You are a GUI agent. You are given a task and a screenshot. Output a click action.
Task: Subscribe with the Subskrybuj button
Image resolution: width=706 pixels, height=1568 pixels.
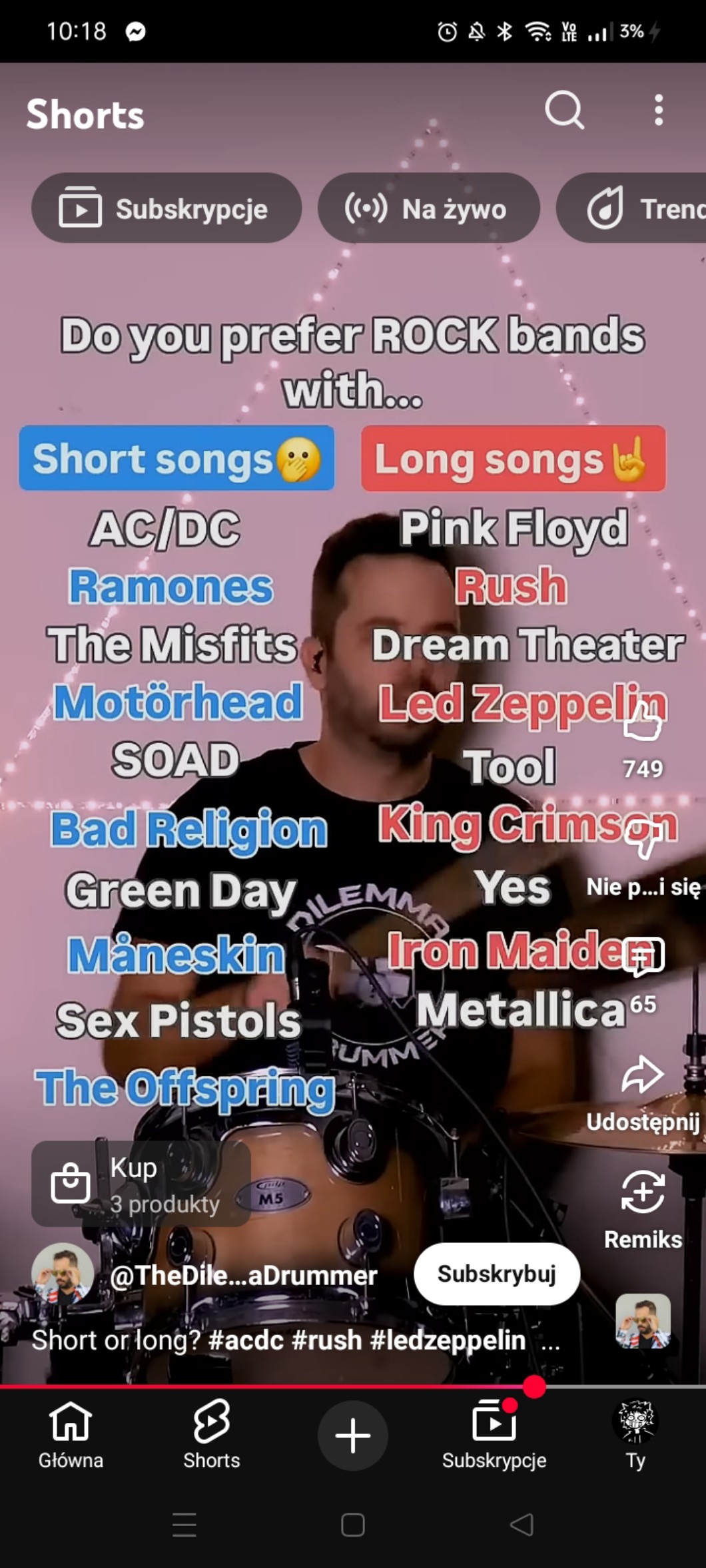496,1274
